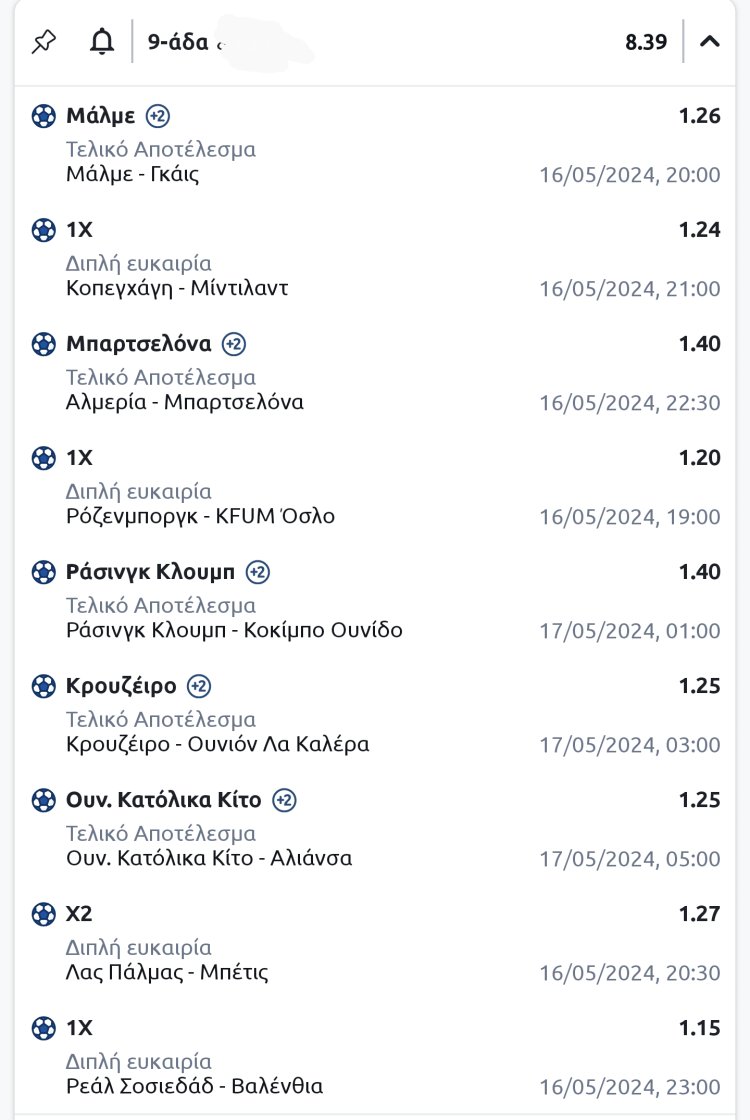The width and height of the screenshot is (750, 1120).
Task: Open the notifications bell for this bet
Action: coord(101,42)
